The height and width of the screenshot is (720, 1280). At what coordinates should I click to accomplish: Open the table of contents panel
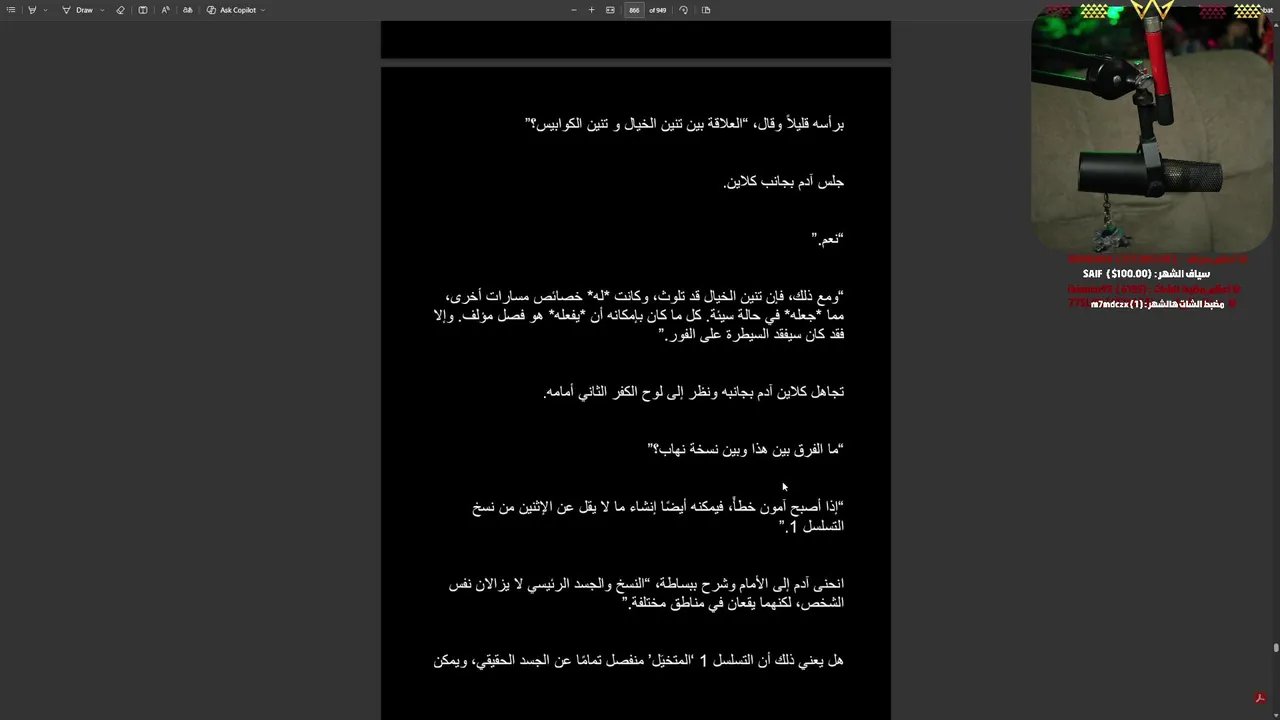tap(11, 10)
